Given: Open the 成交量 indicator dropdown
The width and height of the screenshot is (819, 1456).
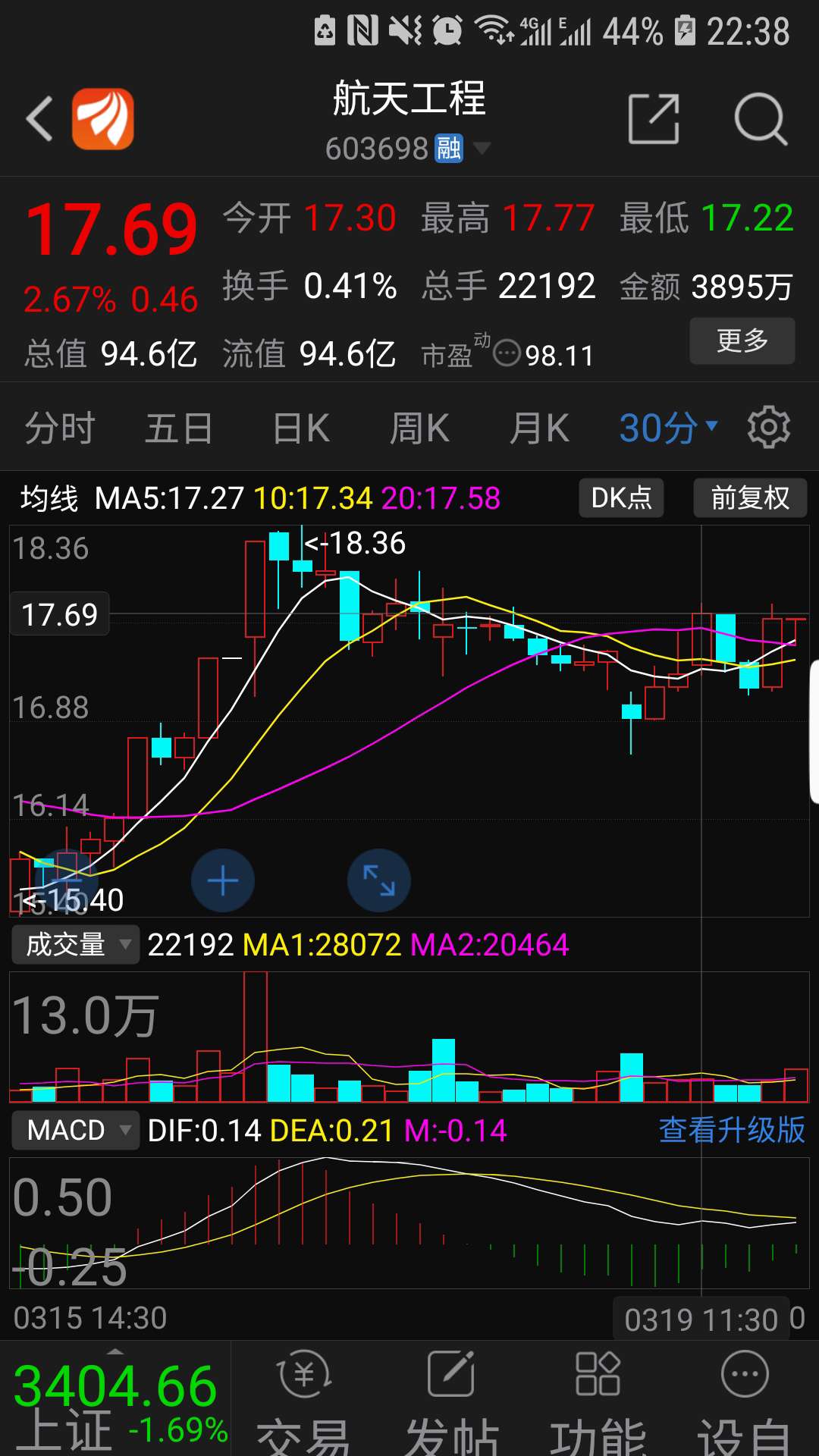Looking at the screenshot, I should [x=76, y=944].
